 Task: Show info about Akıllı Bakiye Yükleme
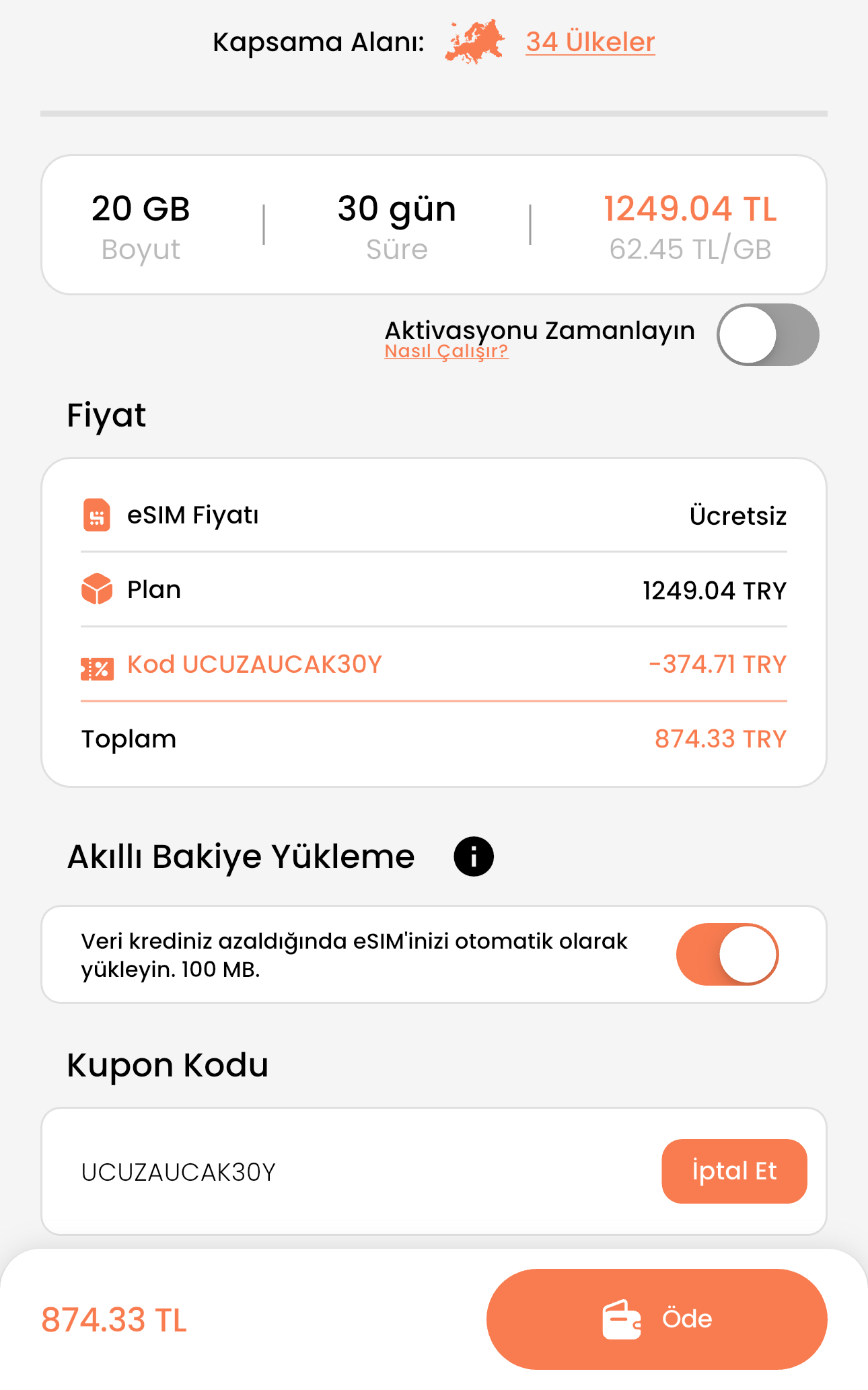(x=474, y=856)
